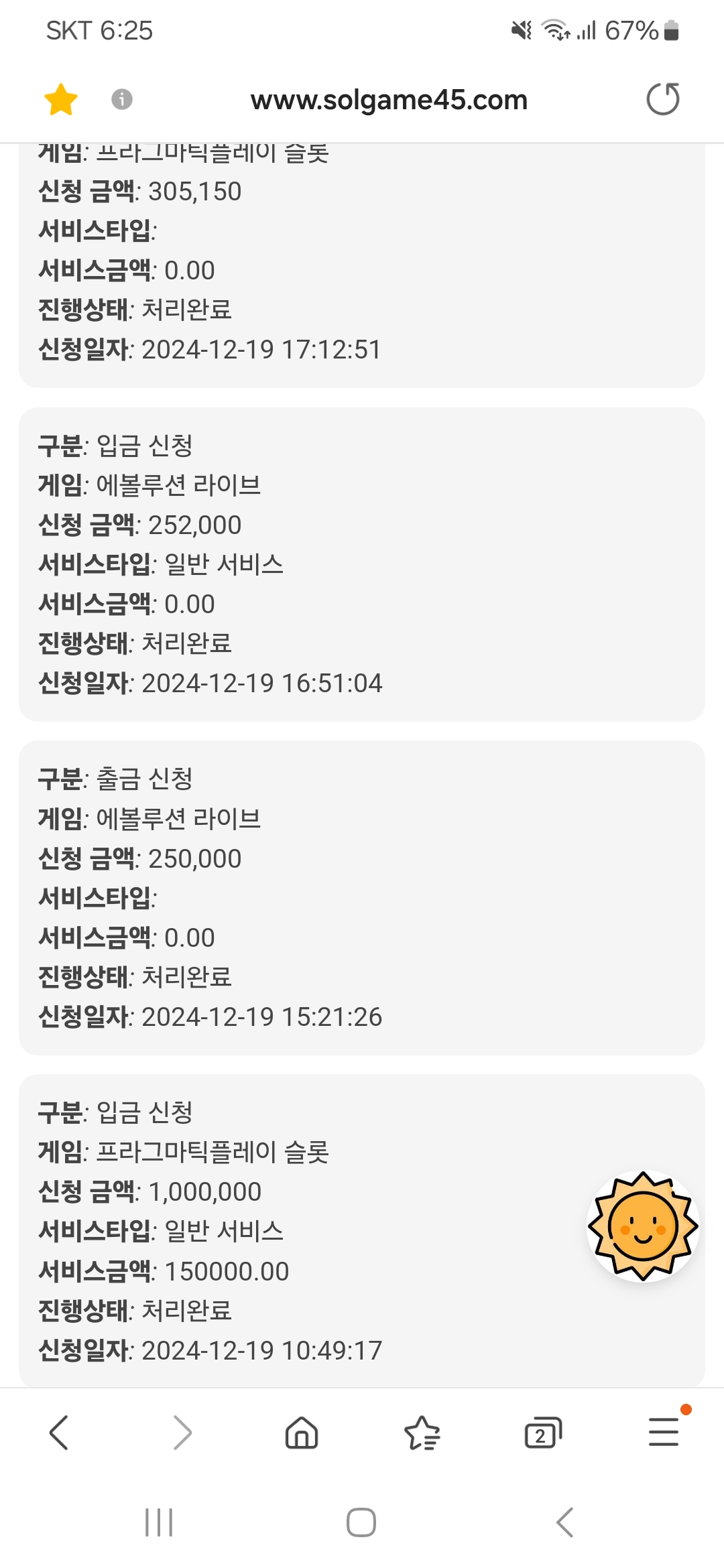Tap the floating sun icon button
The image size is (724, 1568).
pos(643,1226)
